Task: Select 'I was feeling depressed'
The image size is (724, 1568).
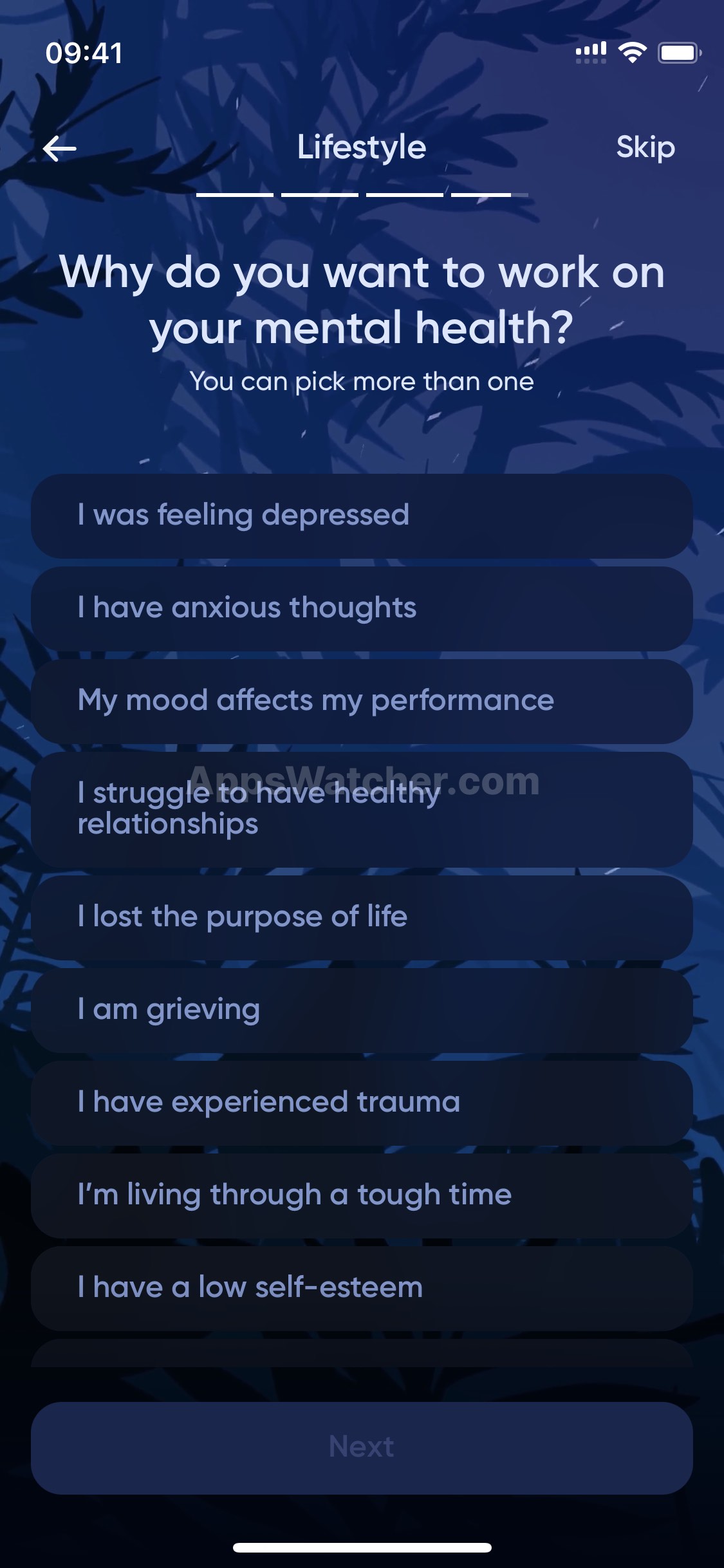Action: pyautogui.click(x=362, y=516)
